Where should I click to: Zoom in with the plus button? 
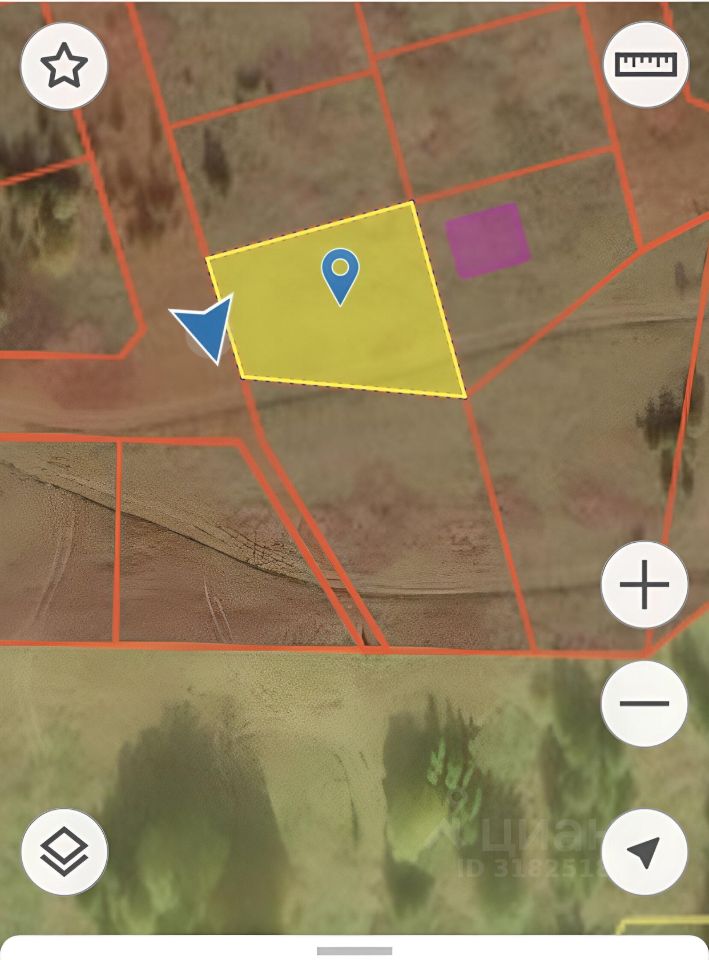644,585
